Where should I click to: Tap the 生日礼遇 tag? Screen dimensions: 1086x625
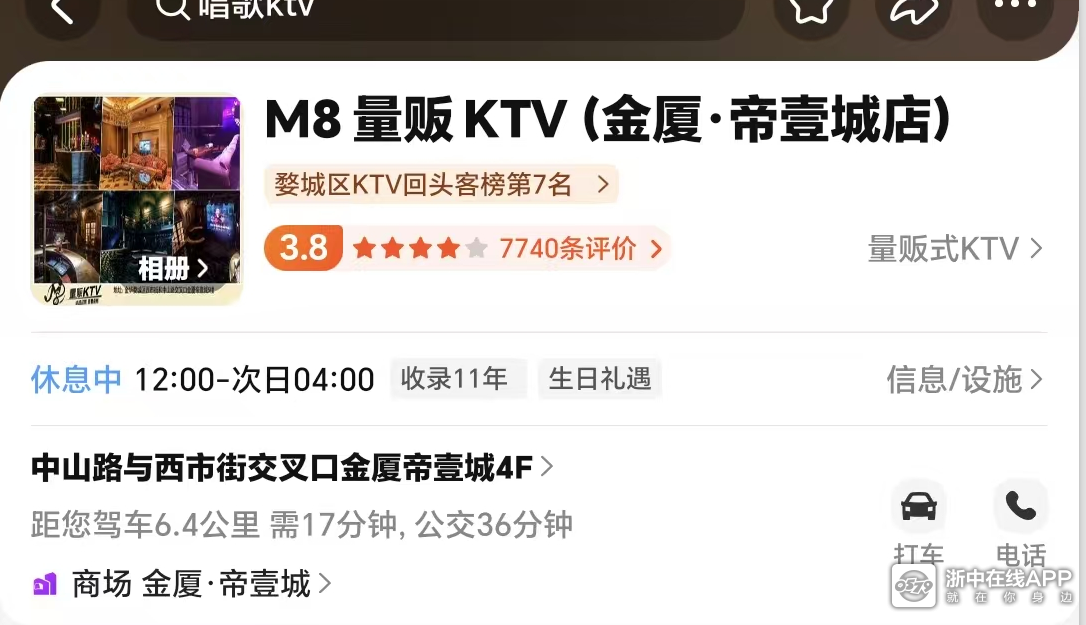600,379
